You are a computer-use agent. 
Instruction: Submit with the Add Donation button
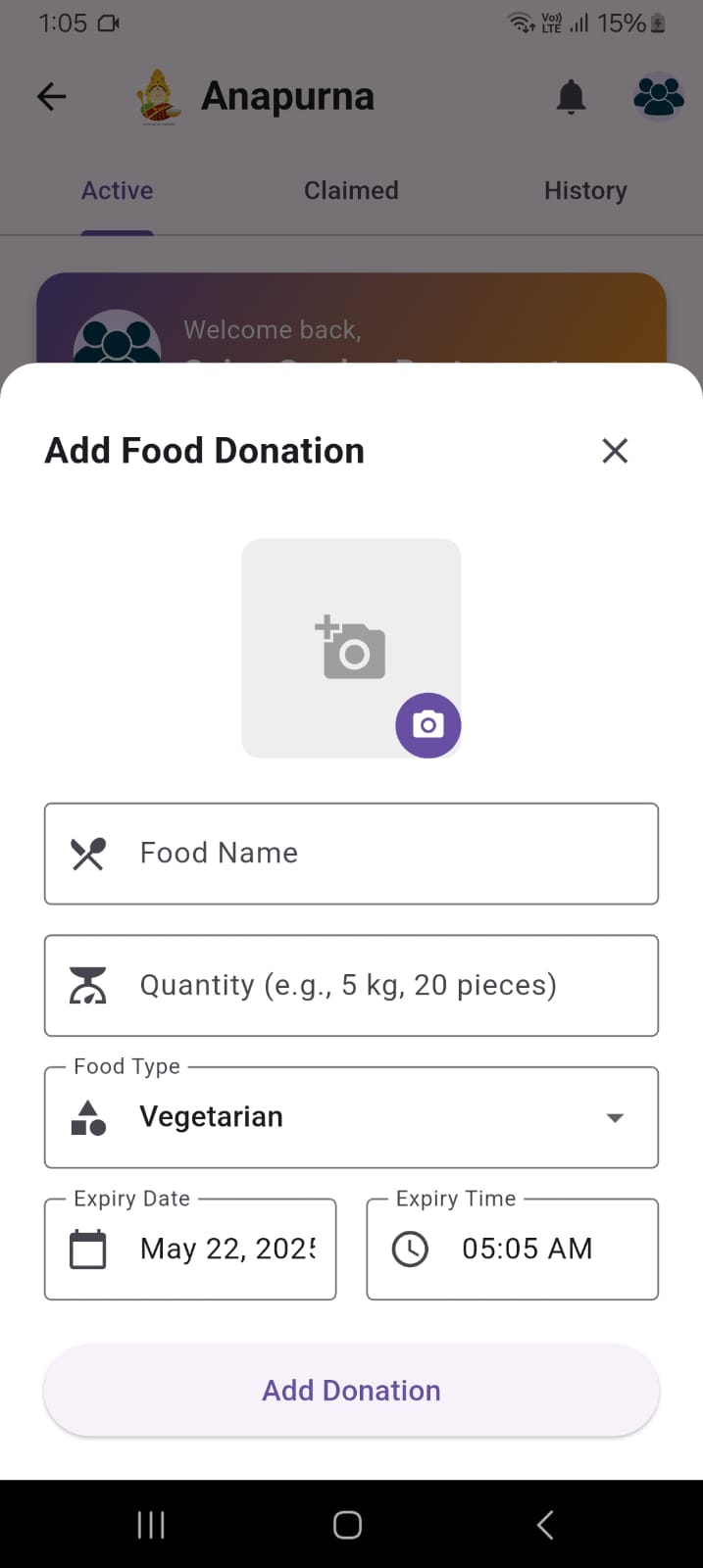click(x=351, y=1391)
